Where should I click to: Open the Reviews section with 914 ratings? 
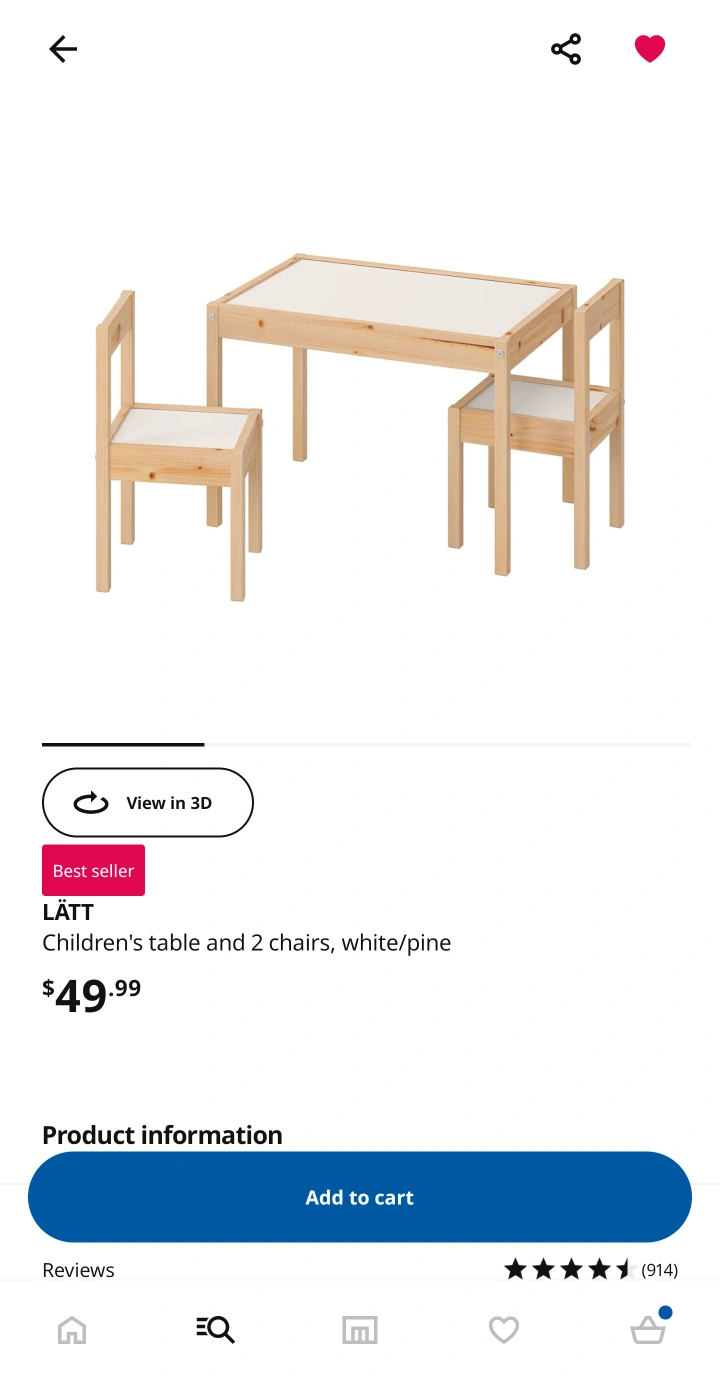pos(360,1270)
